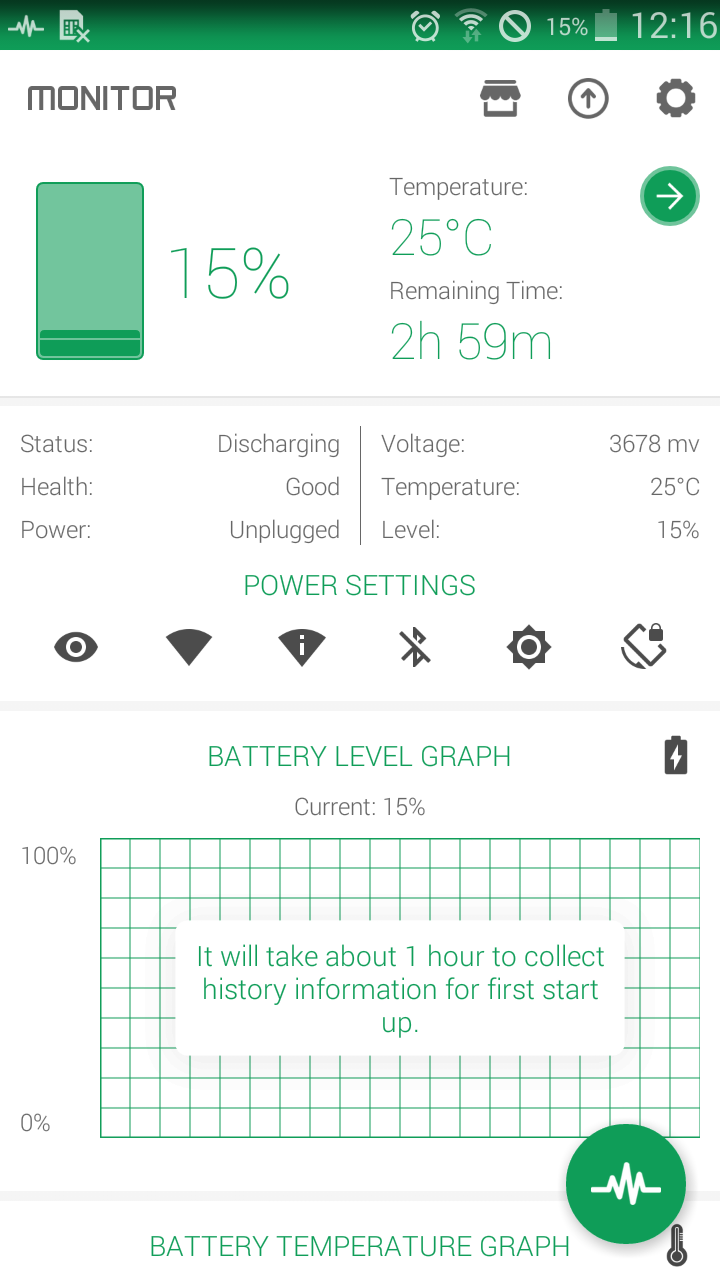Viewport: 720px width, 1280px height.
Task: Toggle the eye screen setting icon
Action: pyautogui.click(x=76, y=648)
